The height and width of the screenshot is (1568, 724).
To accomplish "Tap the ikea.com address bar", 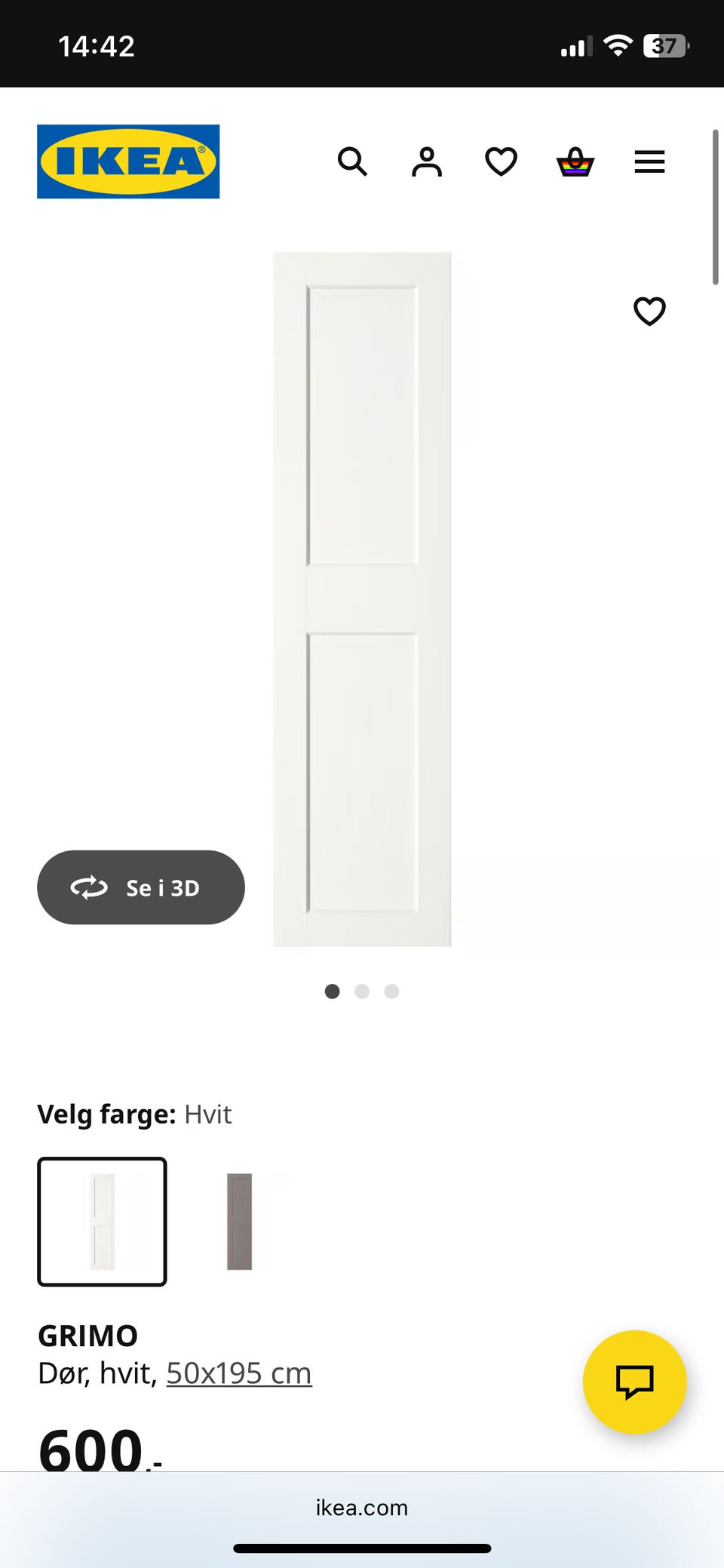I will (362, 1508).
